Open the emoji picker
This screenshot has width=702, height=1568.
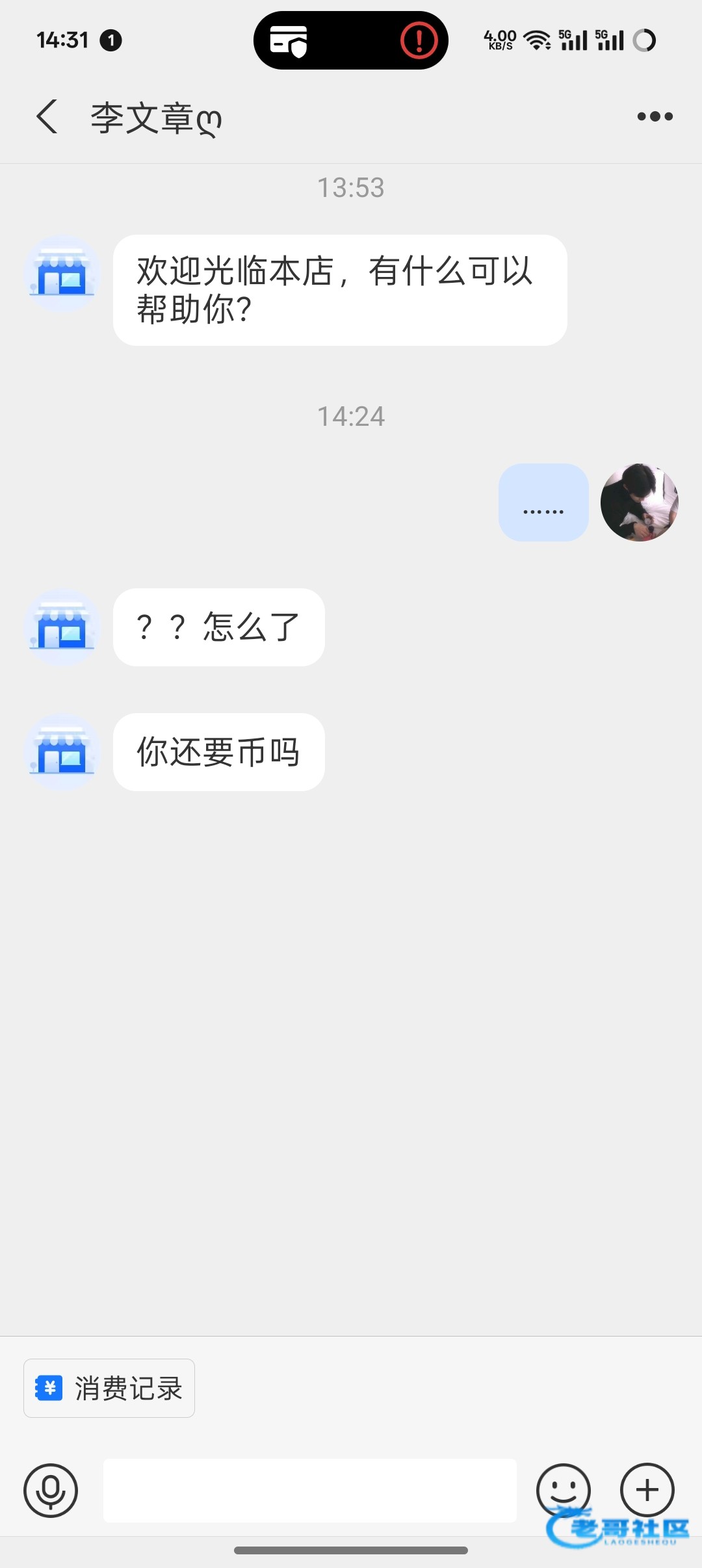[x=563, y=1490]
